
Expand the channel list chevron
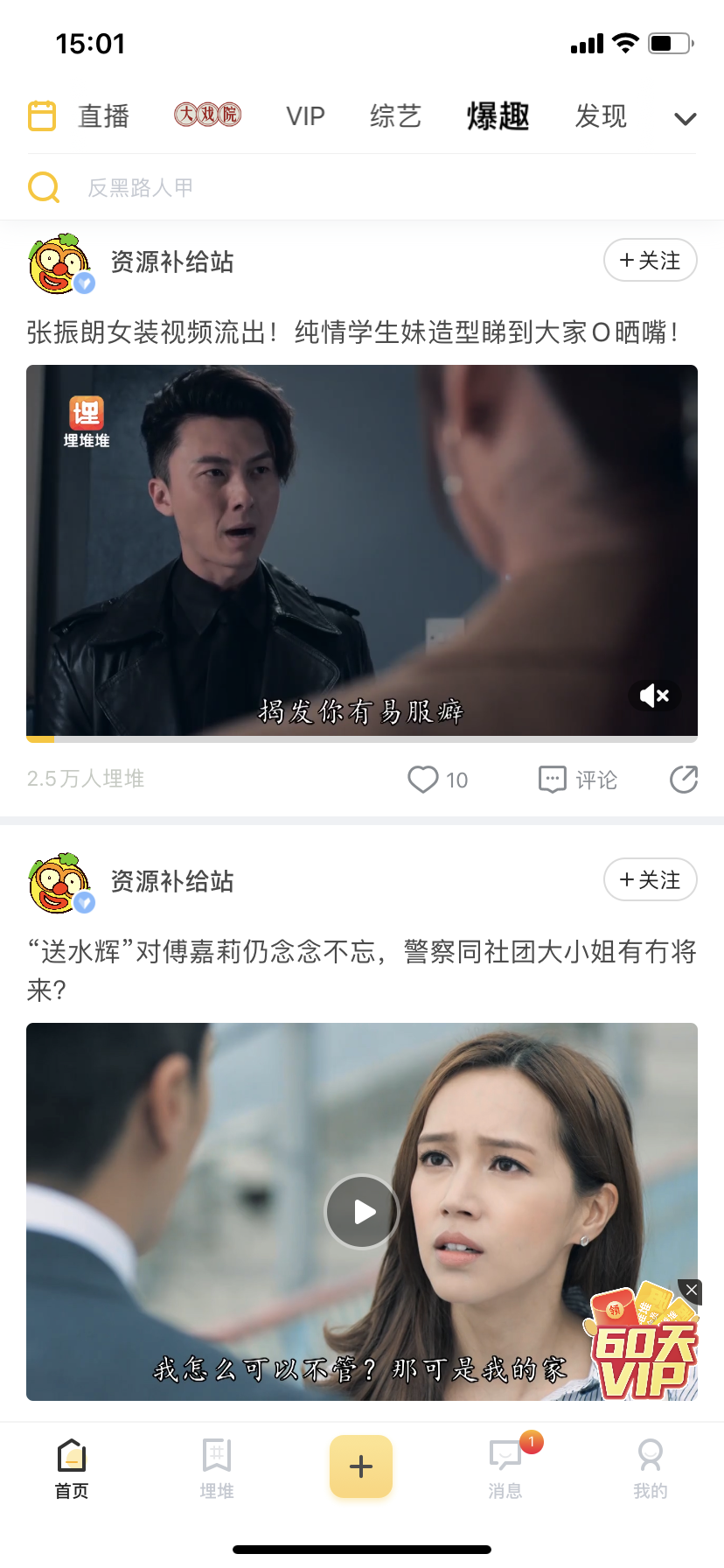pos(686,118)
